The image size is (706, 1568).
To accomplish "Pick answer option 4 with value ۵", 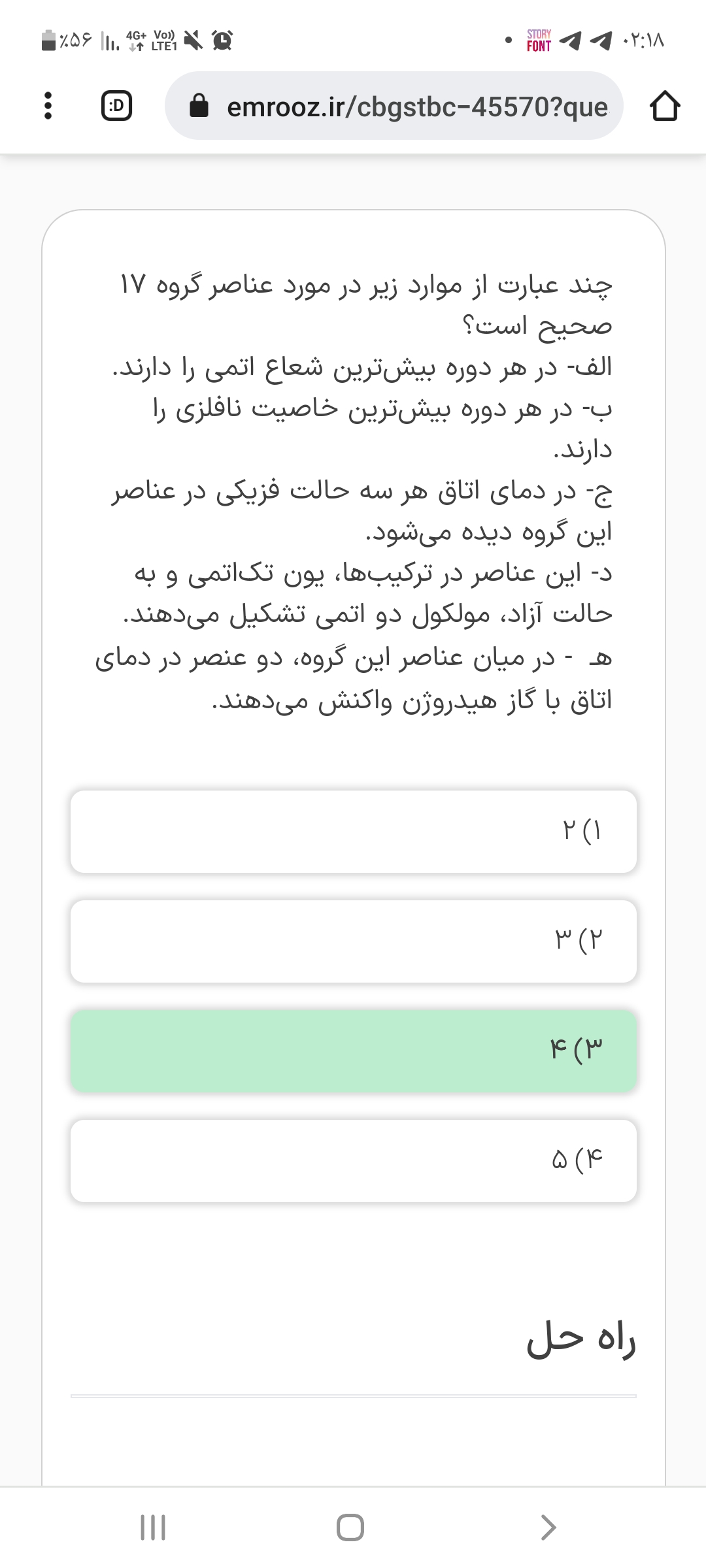I will click(353, 1160).
